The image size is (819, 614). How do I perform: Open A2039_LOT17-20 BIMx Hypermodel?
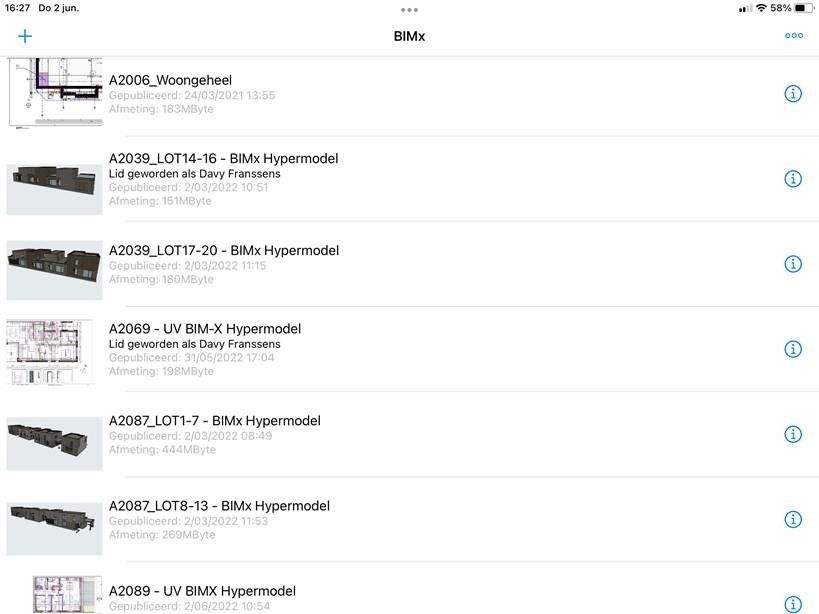(223, 250)
